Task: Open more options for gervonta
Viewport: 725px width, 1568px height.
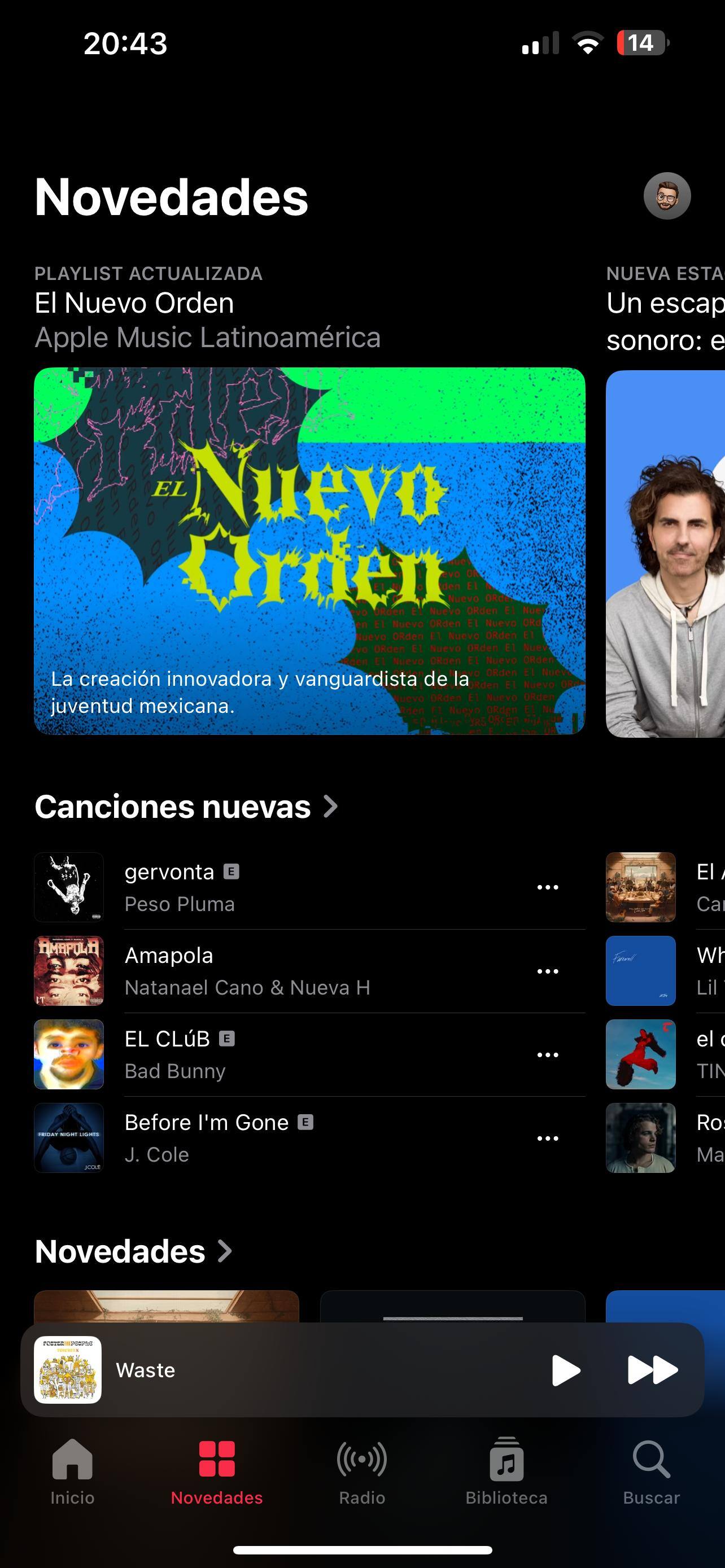Action: click(x=547, y=887)
